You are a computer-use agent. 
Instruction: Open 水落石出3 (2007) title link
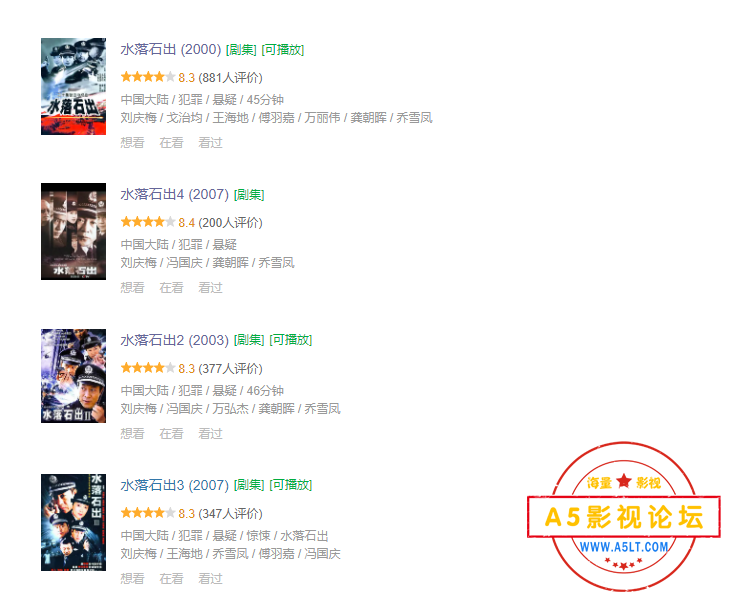click(x=174, y=485)
